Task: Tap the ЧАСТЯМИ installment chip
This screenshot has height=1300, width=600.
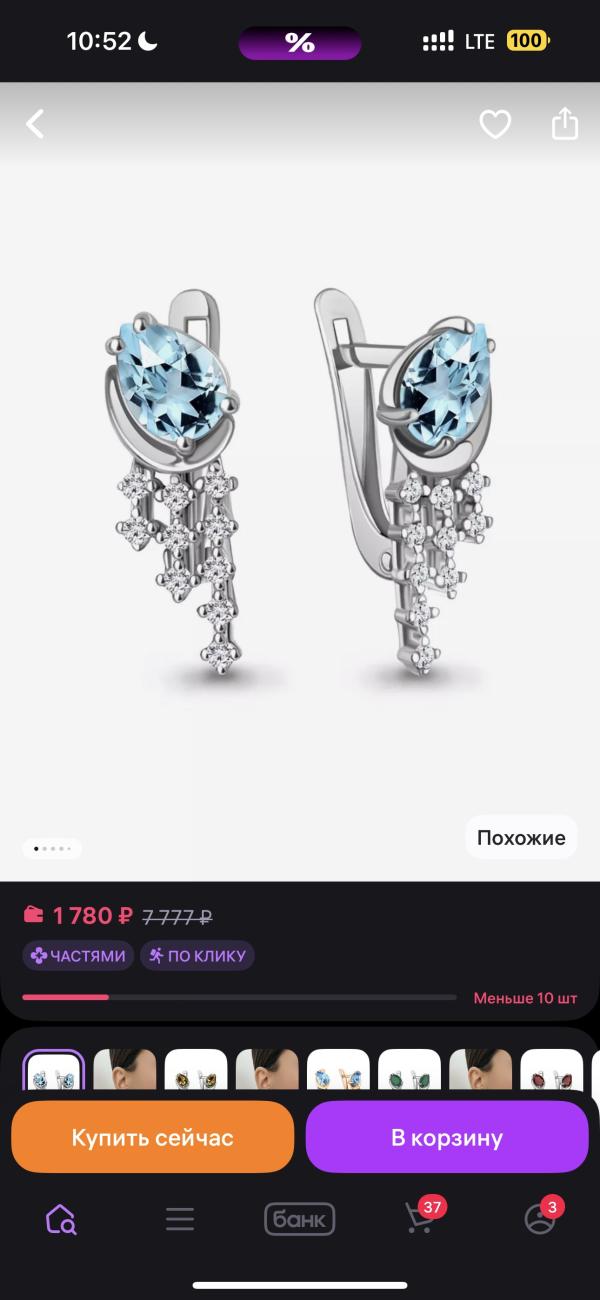Action: click(x=78, y=955)
